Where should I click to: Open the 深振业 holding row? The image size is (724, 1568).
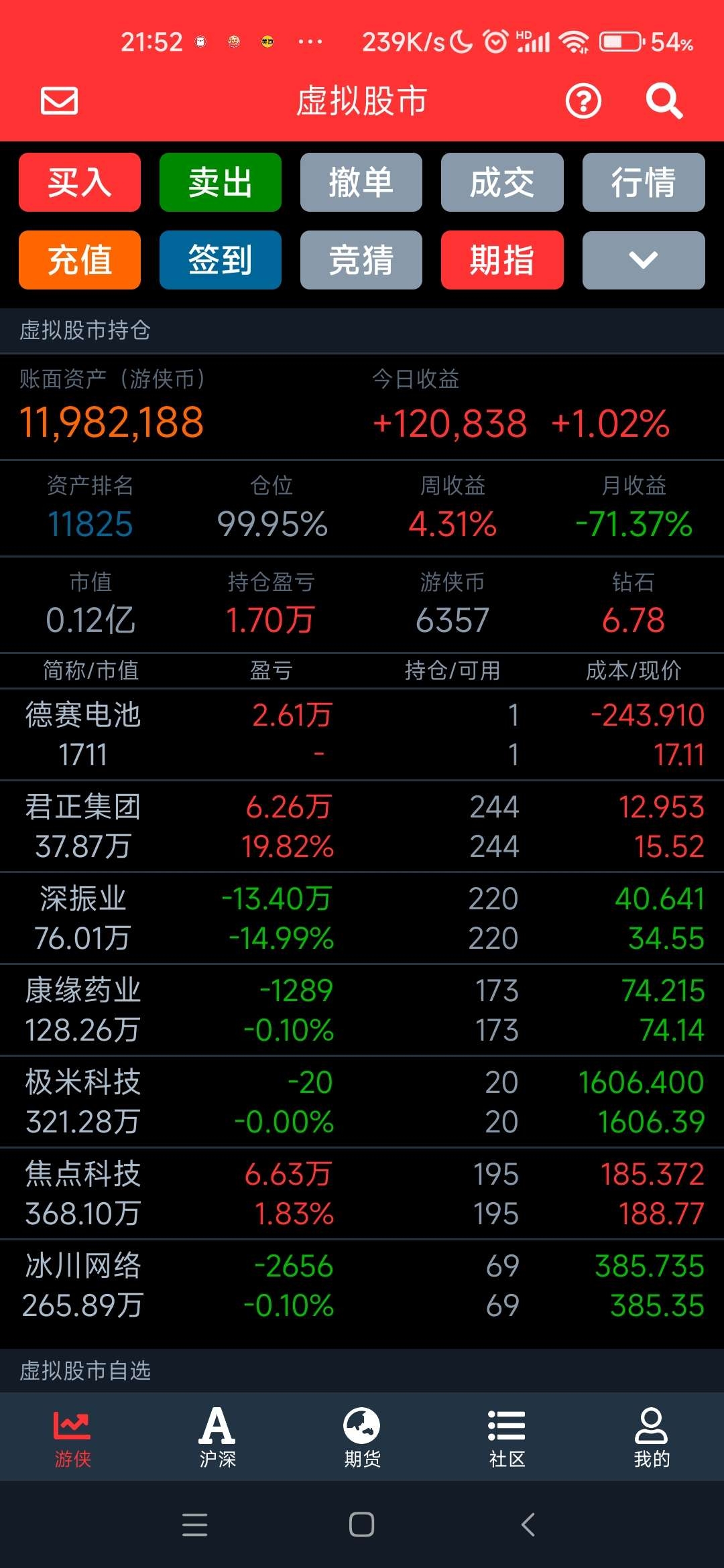(362, 918)
